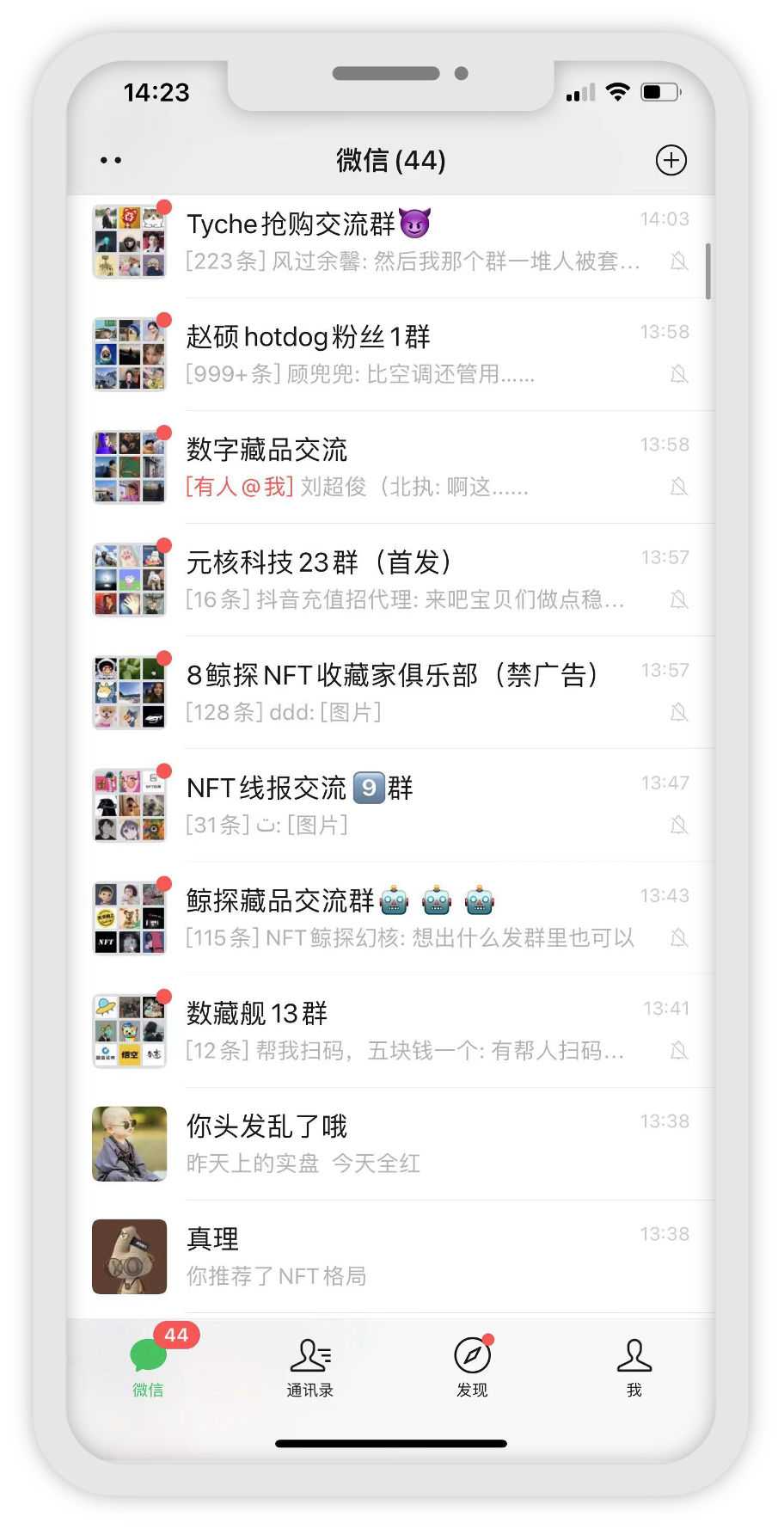Screen dimensions: 784x1529
Task: Tap the two-dot icon in header
Action: click(x=111, y=160)
